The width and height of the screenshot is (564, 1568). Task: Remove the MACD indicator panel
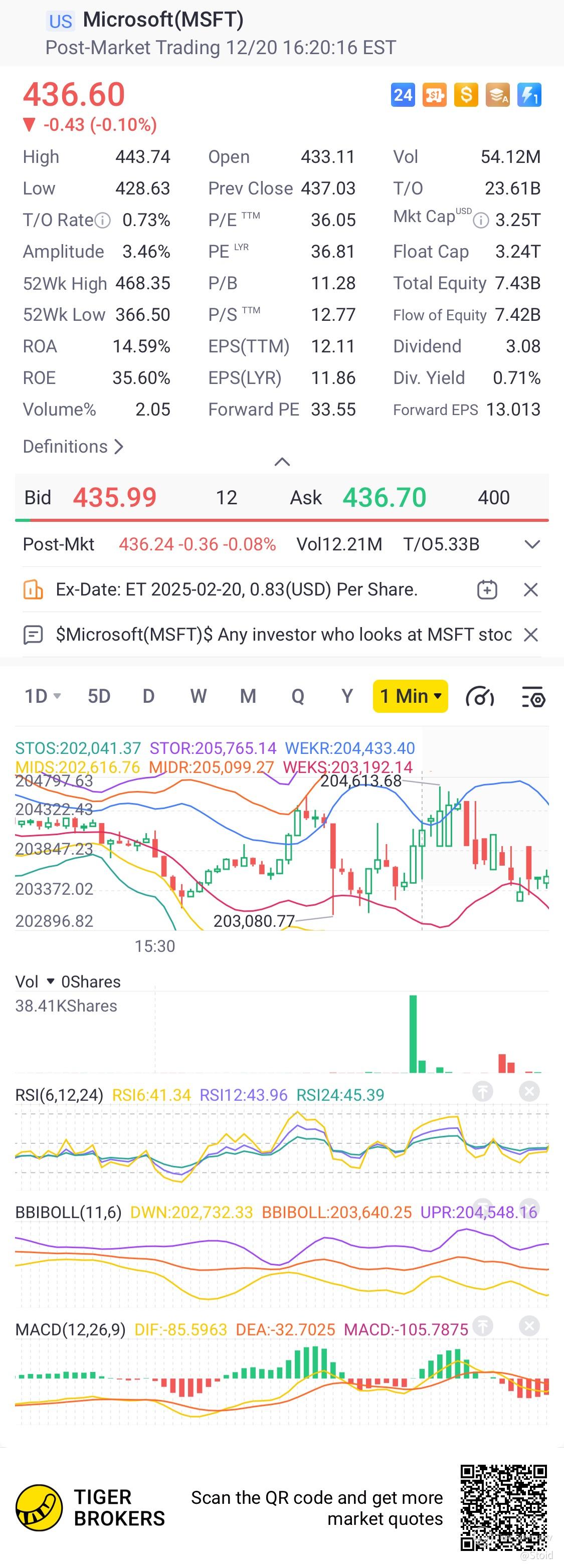(x=529, y=1326)
